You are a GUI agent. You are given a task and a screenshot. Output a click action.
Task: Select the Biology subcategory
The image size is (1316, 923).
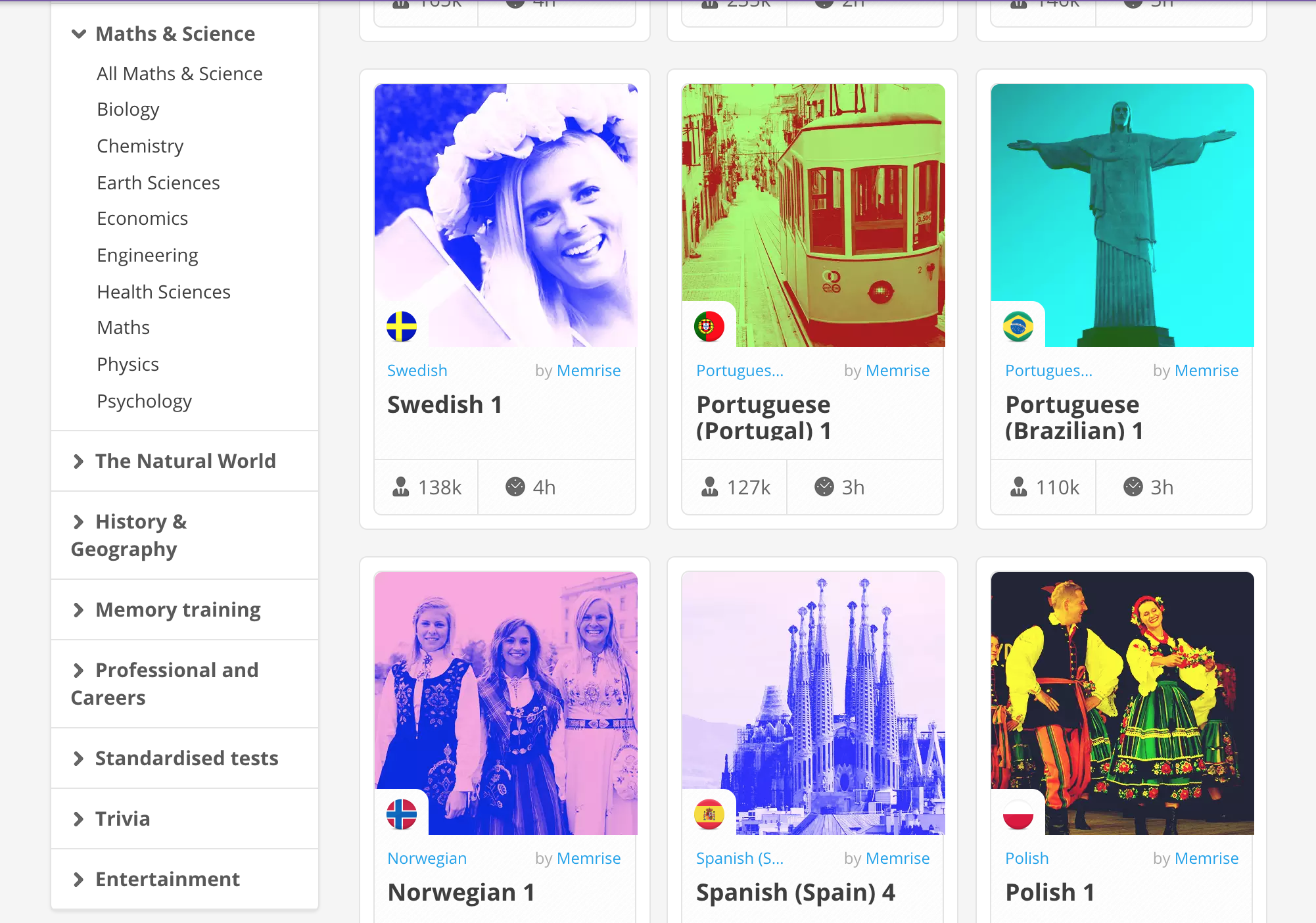coord(128,109)
